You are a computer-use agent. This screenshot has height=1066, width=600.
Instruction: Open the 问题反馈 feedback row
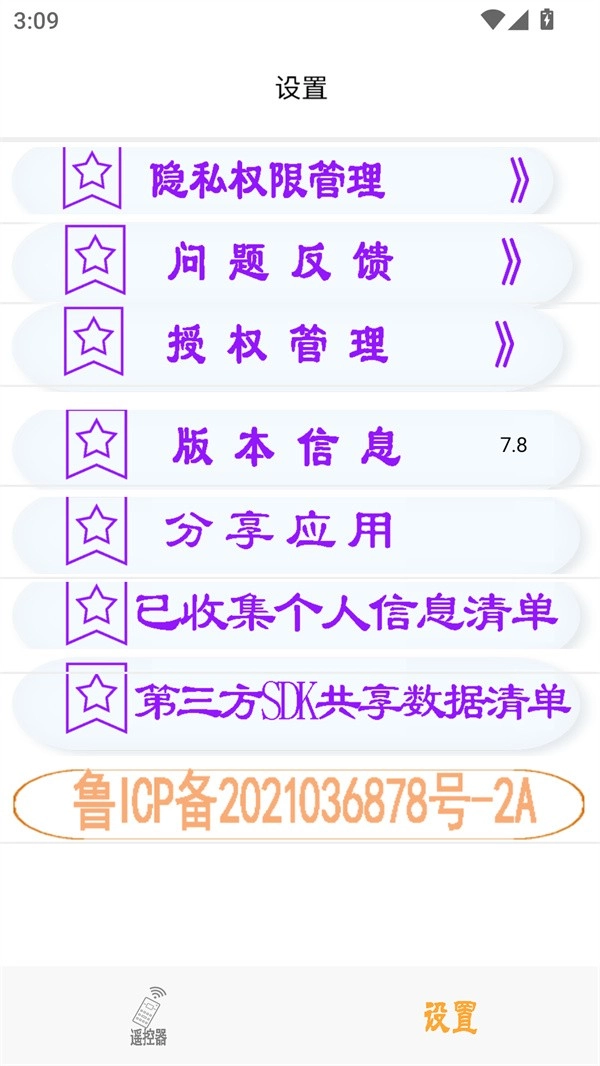290,263
